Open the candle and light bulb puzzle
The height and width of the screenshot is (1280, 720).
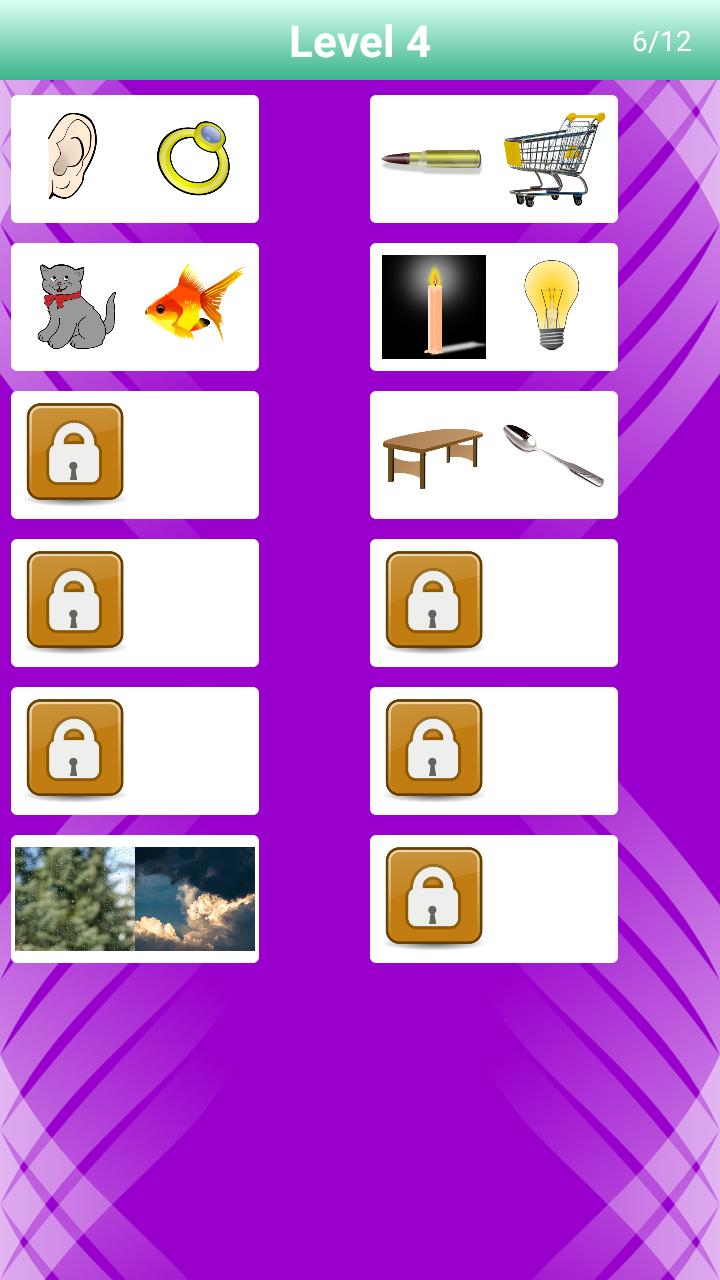point(494,307)
